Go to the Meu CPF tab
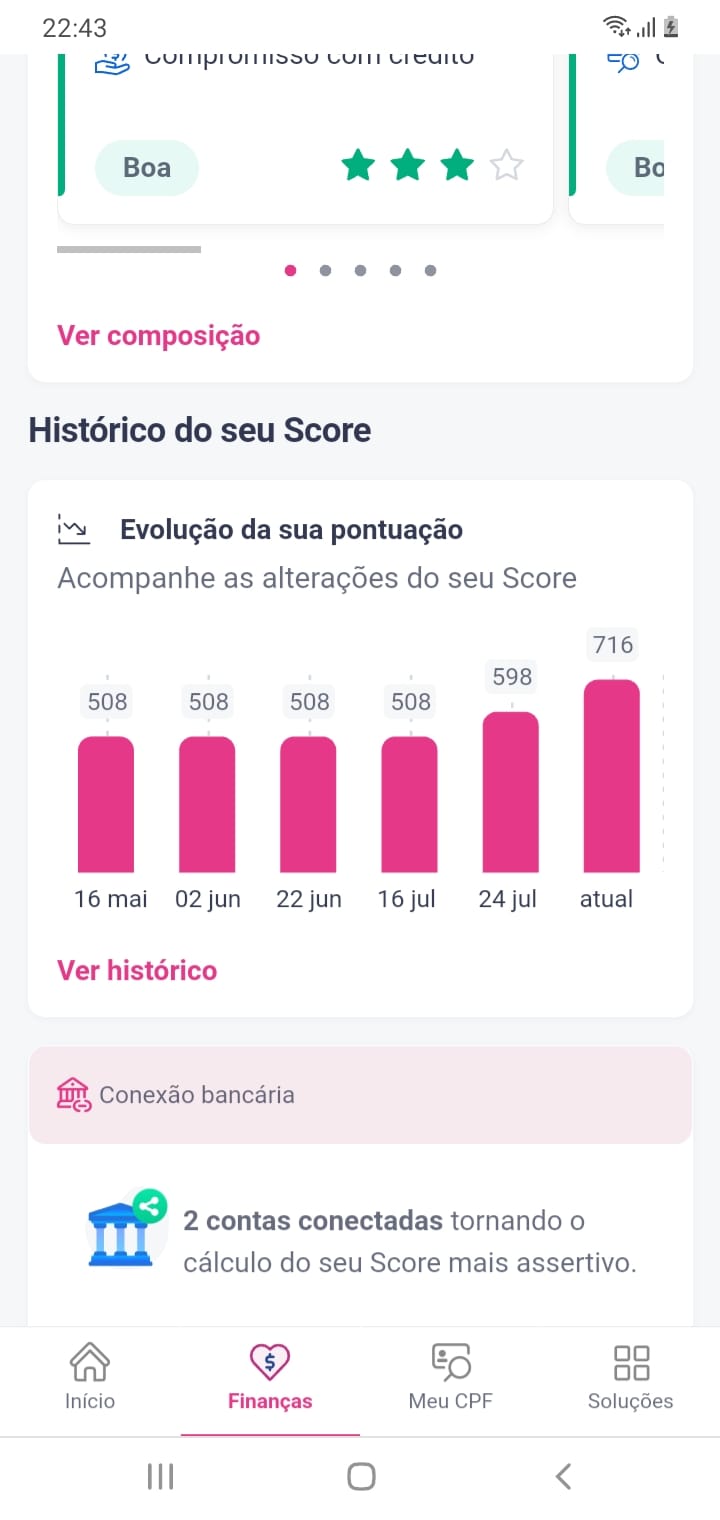This screenshot has width=720, height=1520. click(x=450, y=1378)
